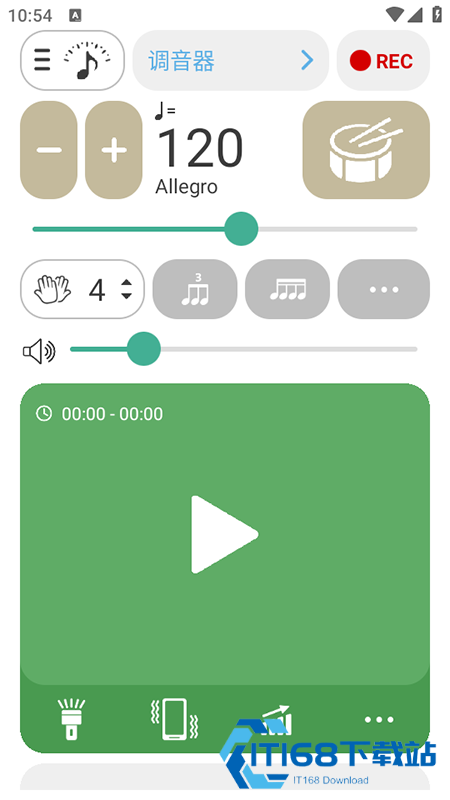
Task: Open the tempo increase chart option
Action: [276, 719]
